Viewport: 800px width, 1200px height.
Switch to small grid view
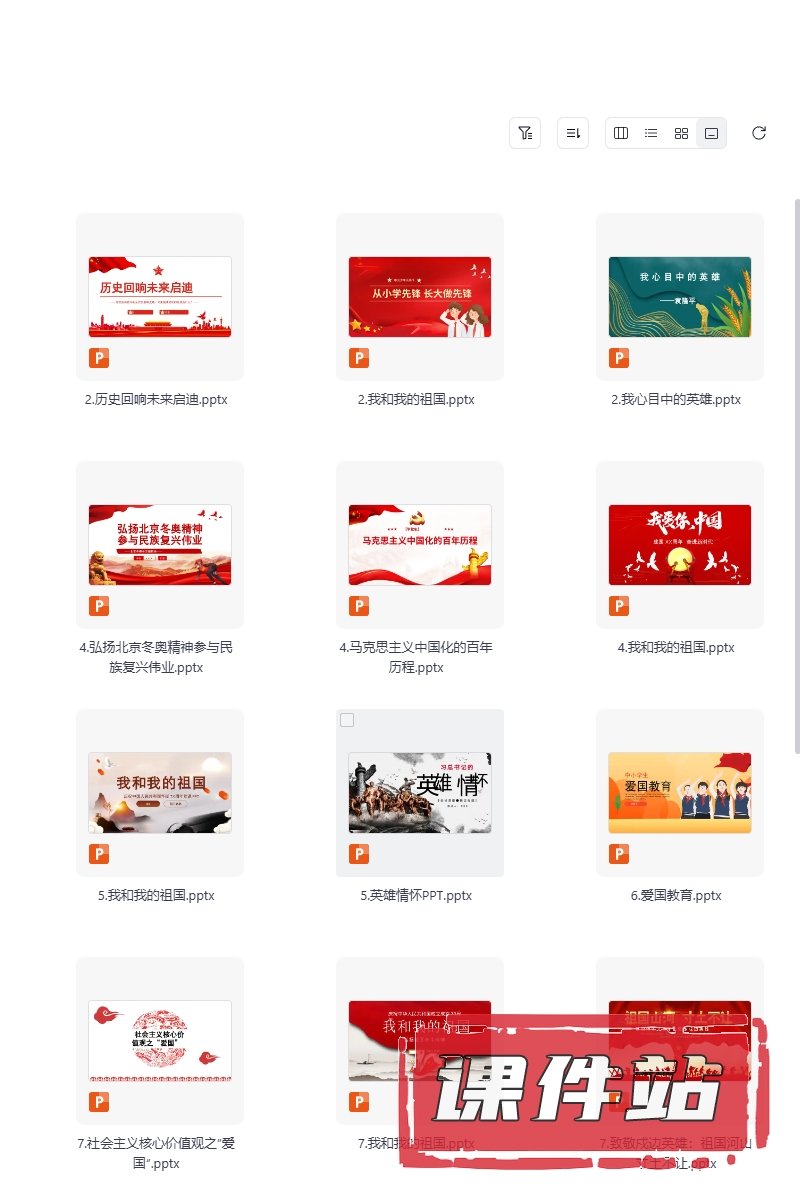coord(681,133)
